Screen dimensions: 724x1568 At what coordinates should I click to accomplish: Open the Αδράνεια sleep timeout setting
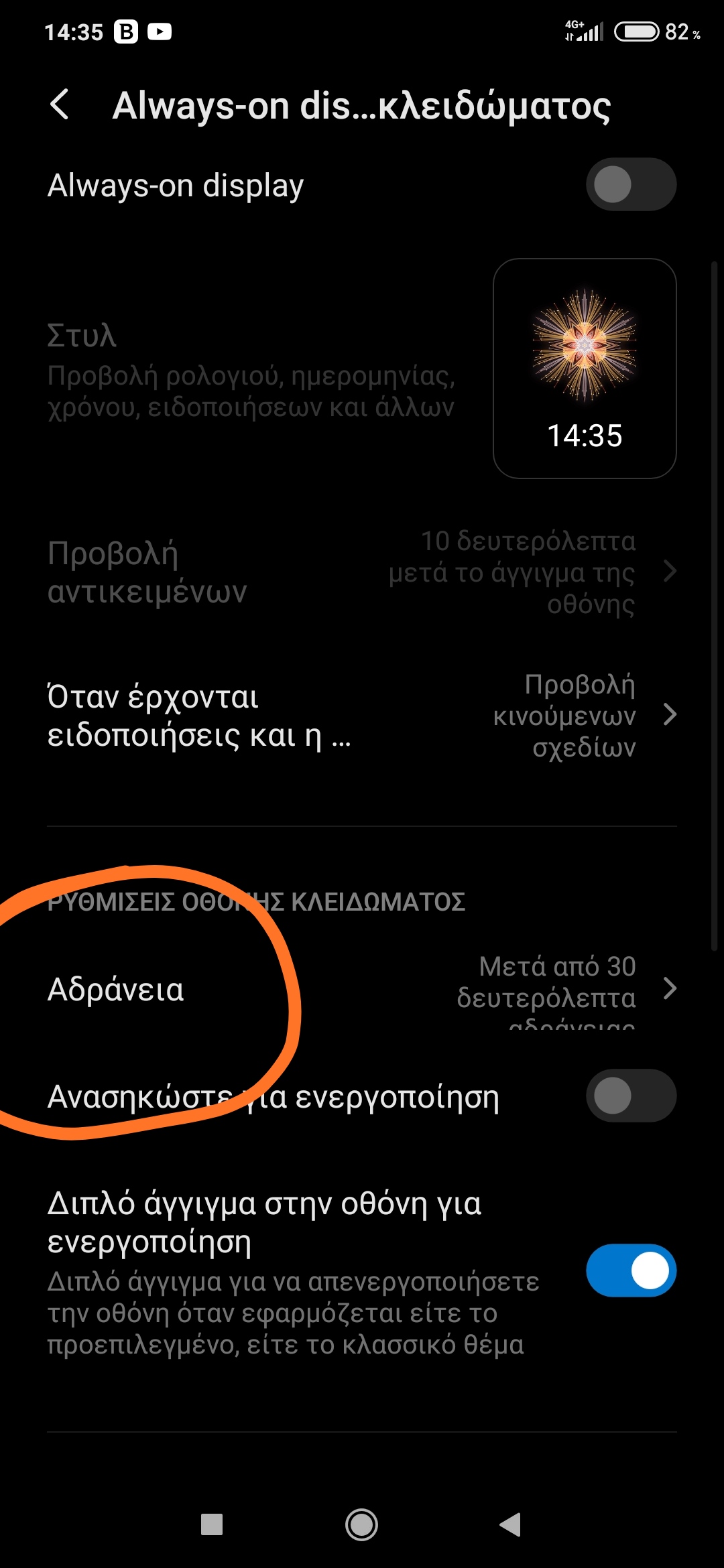pyautogui.click(x=362, y=989)
